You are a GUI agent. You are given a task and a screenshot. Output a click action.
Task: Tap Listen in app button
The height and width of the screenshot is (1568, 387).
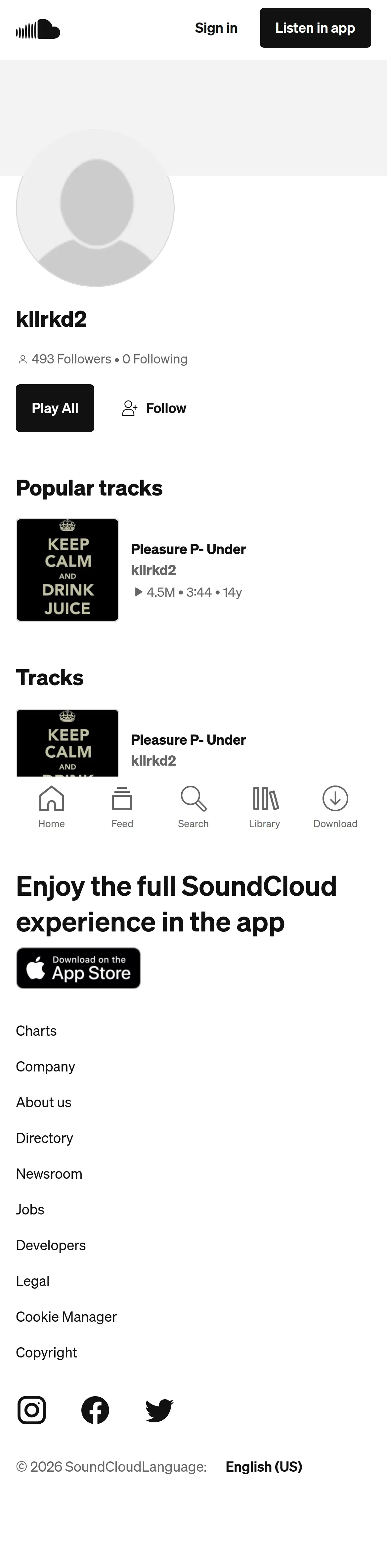pos(315,28)
